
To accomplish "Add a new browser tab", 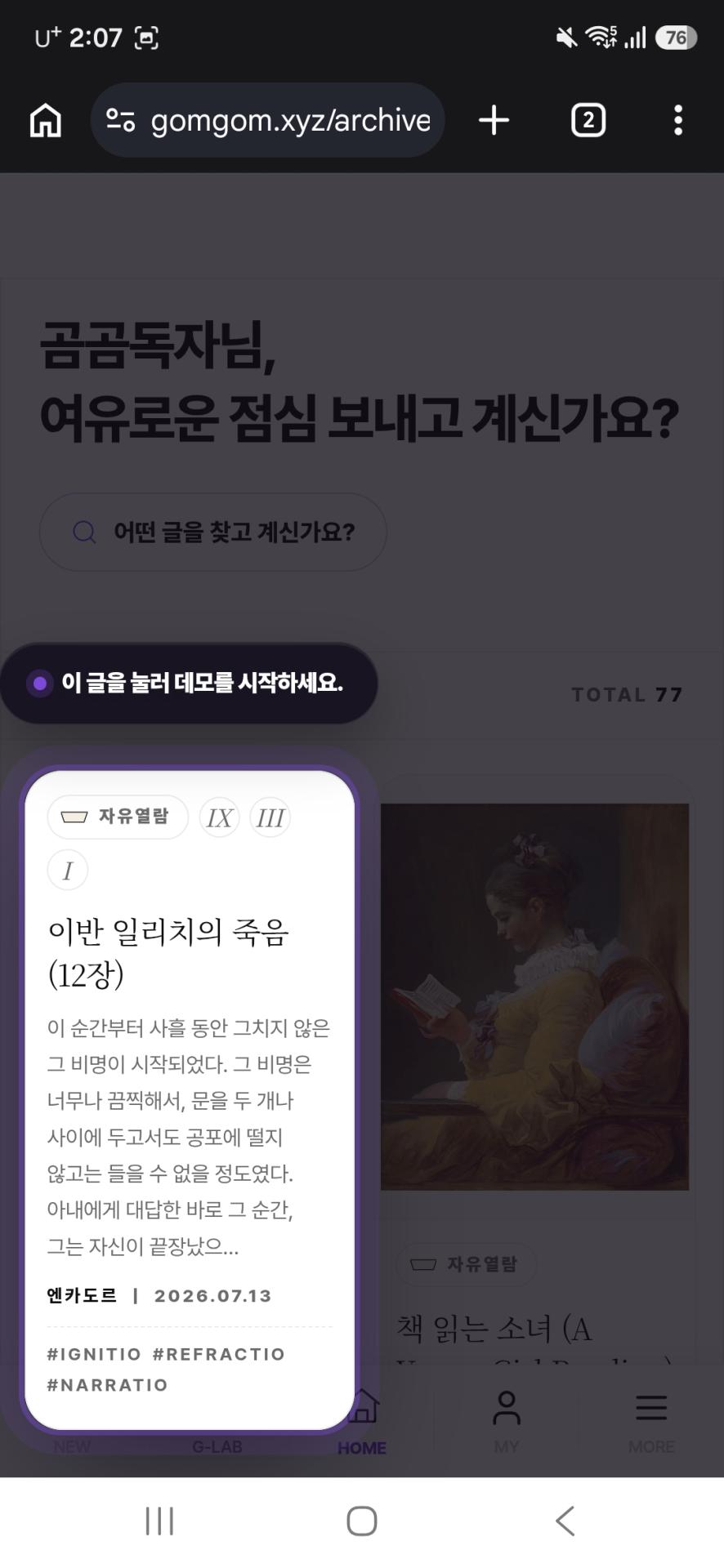I will tap(494, 120).
